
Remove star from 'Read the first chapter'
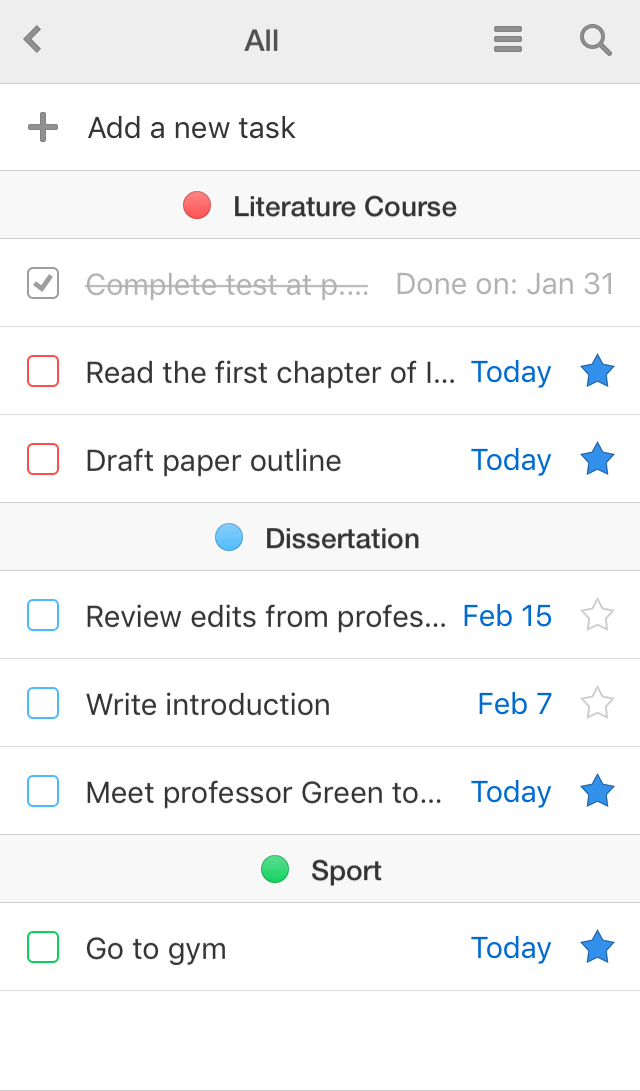tap(598, 371)
